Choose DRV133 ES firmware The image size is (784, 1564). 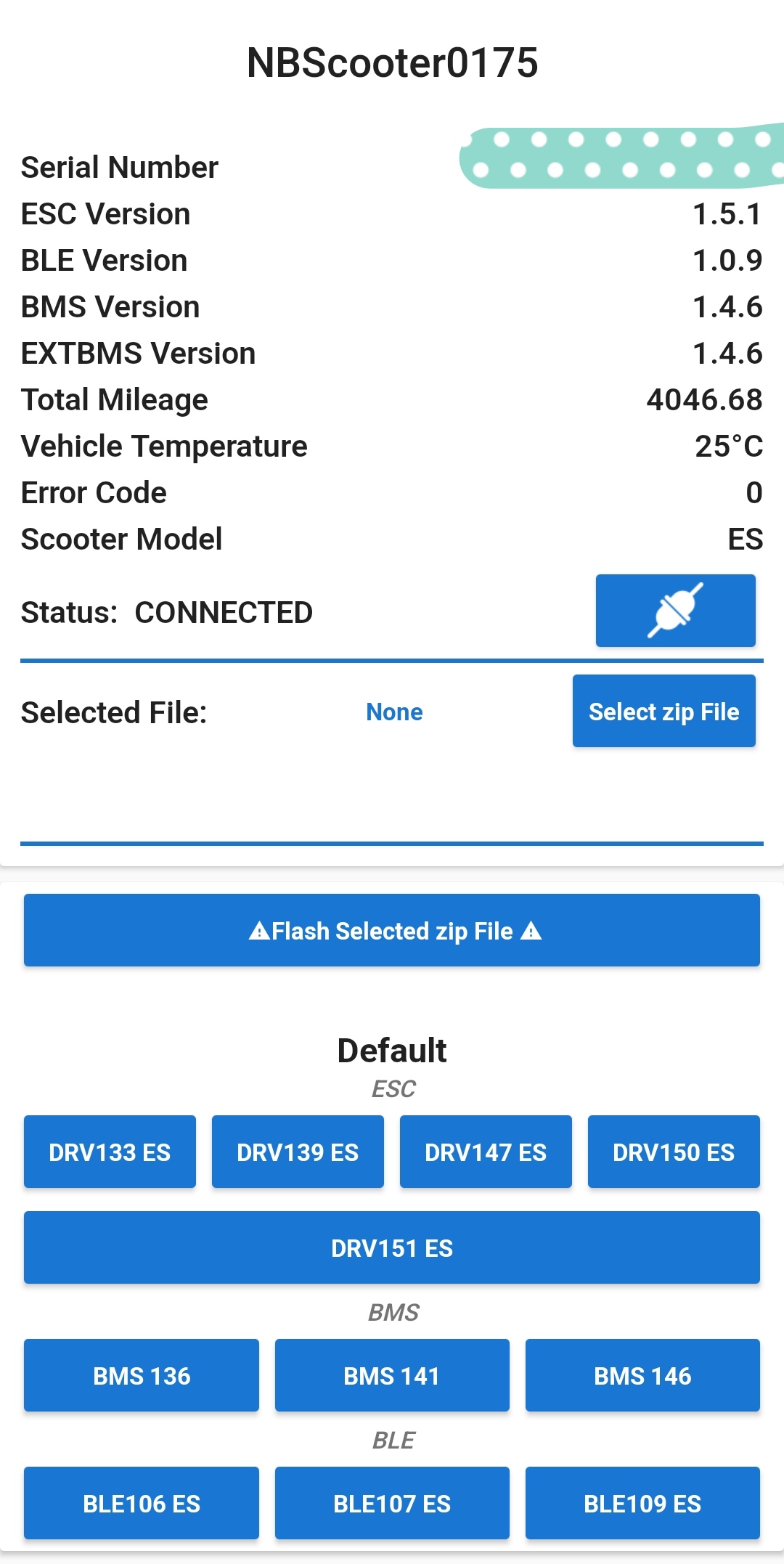pyautogui.click(x=110, y=1152)
